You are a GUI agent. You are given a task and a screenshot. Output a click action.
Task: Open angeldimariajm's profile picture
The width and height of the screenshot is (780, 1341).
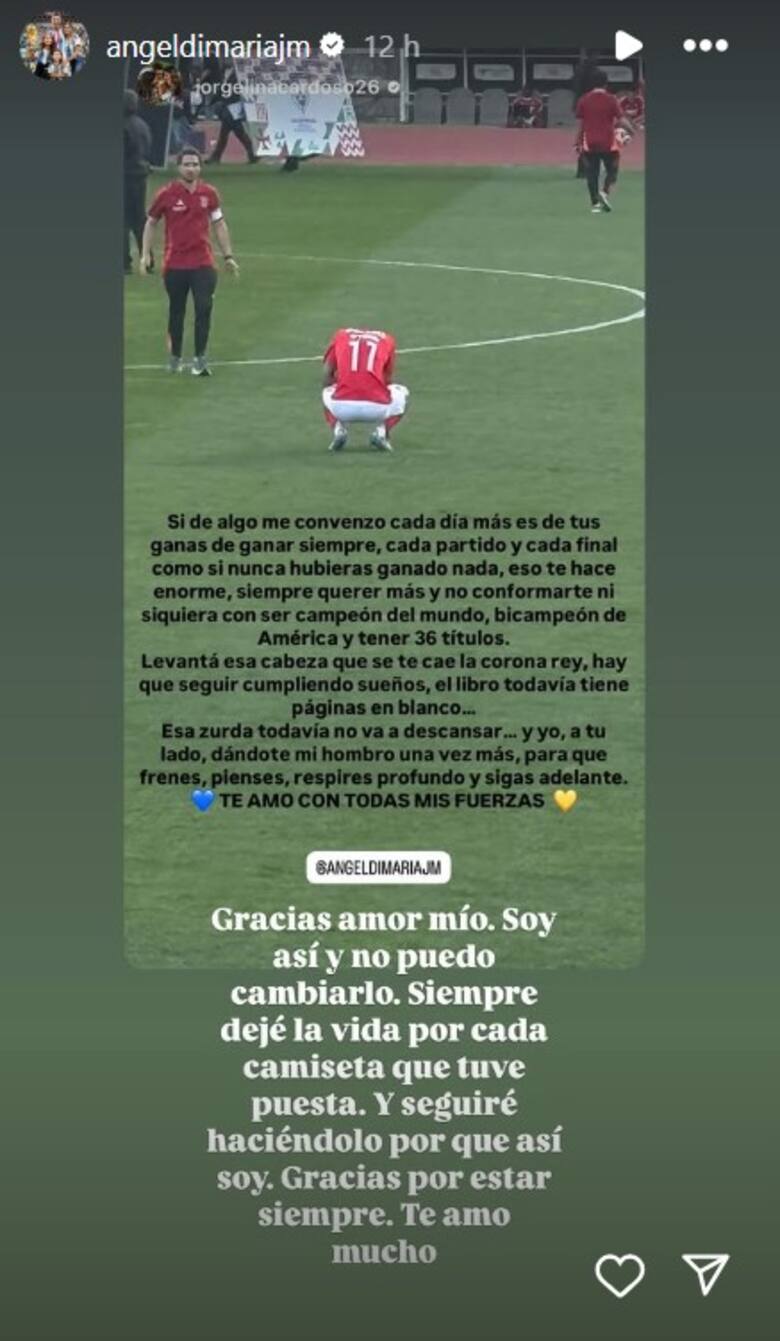pos(54,46)
